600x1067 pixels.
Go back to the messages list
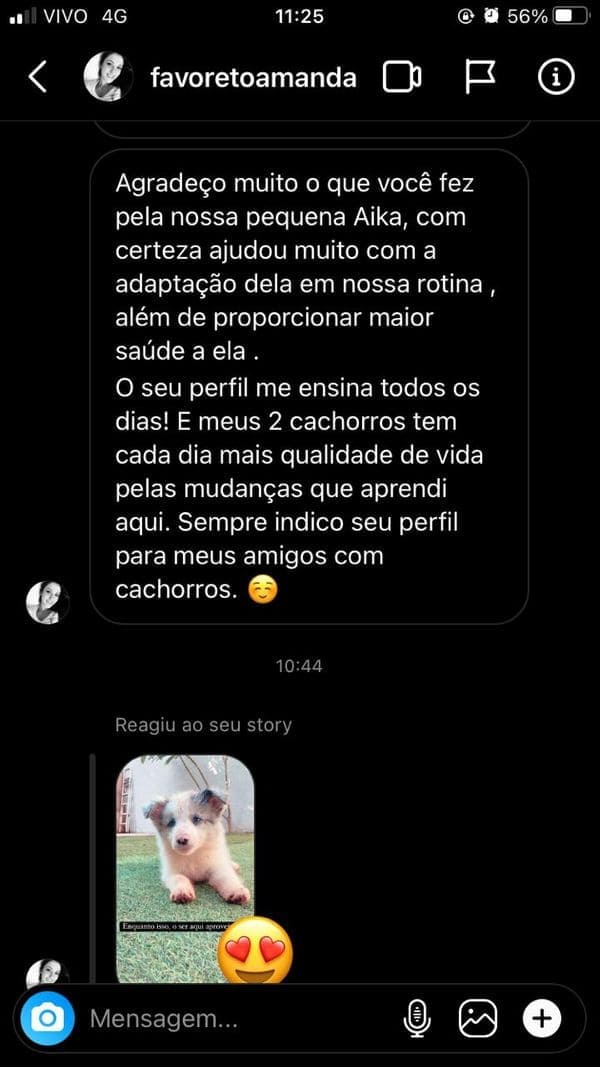(37, 77)
